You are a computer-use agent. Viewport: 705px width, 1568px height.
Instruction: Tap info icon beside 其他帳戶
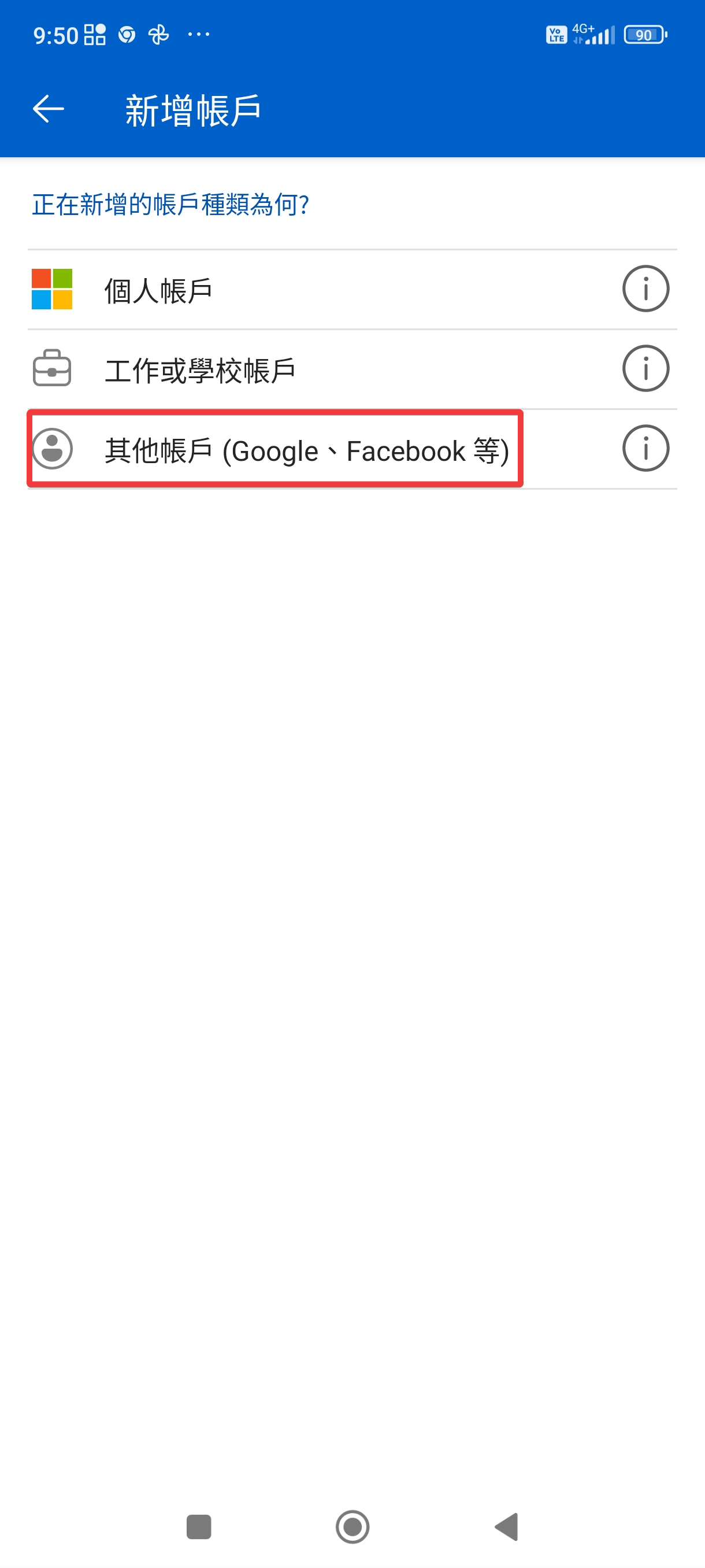645,449
